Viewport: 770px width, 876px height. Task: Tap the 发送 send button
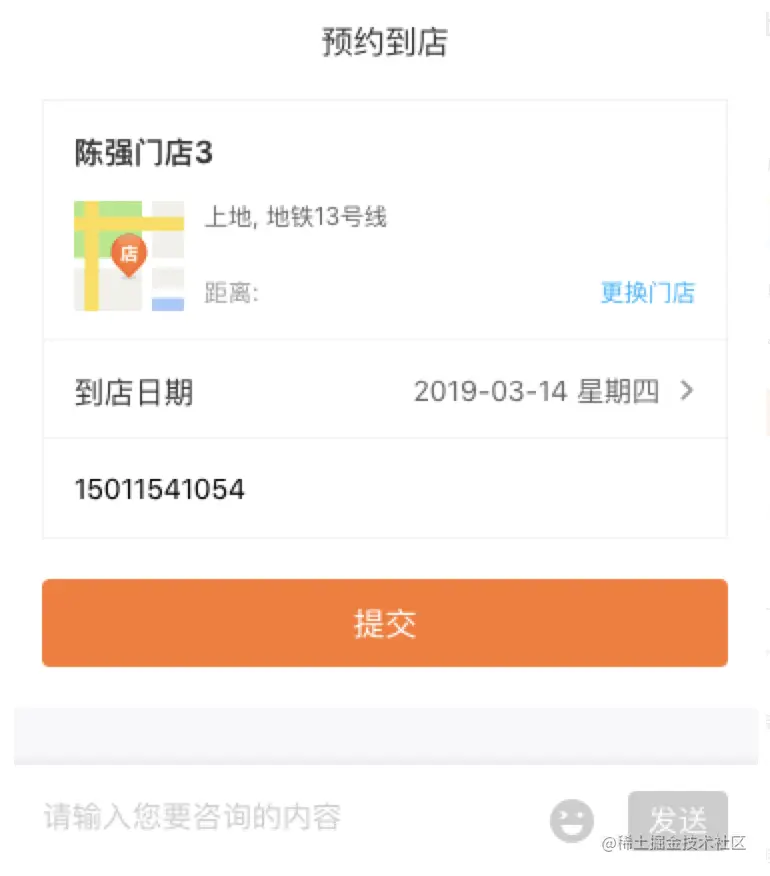(677, 819)
